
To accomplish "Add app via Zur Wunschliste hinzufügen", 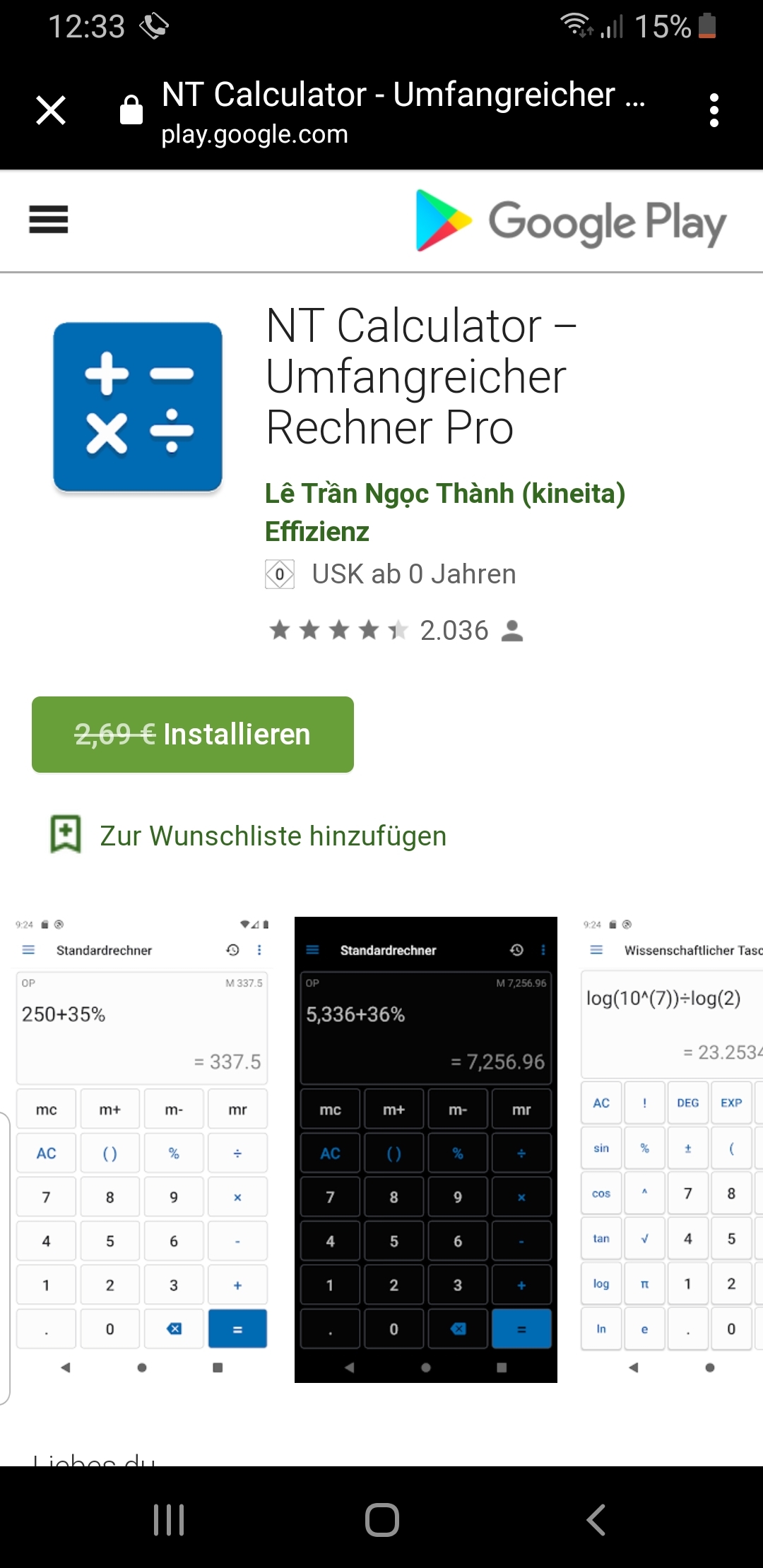I will point(249,836).
